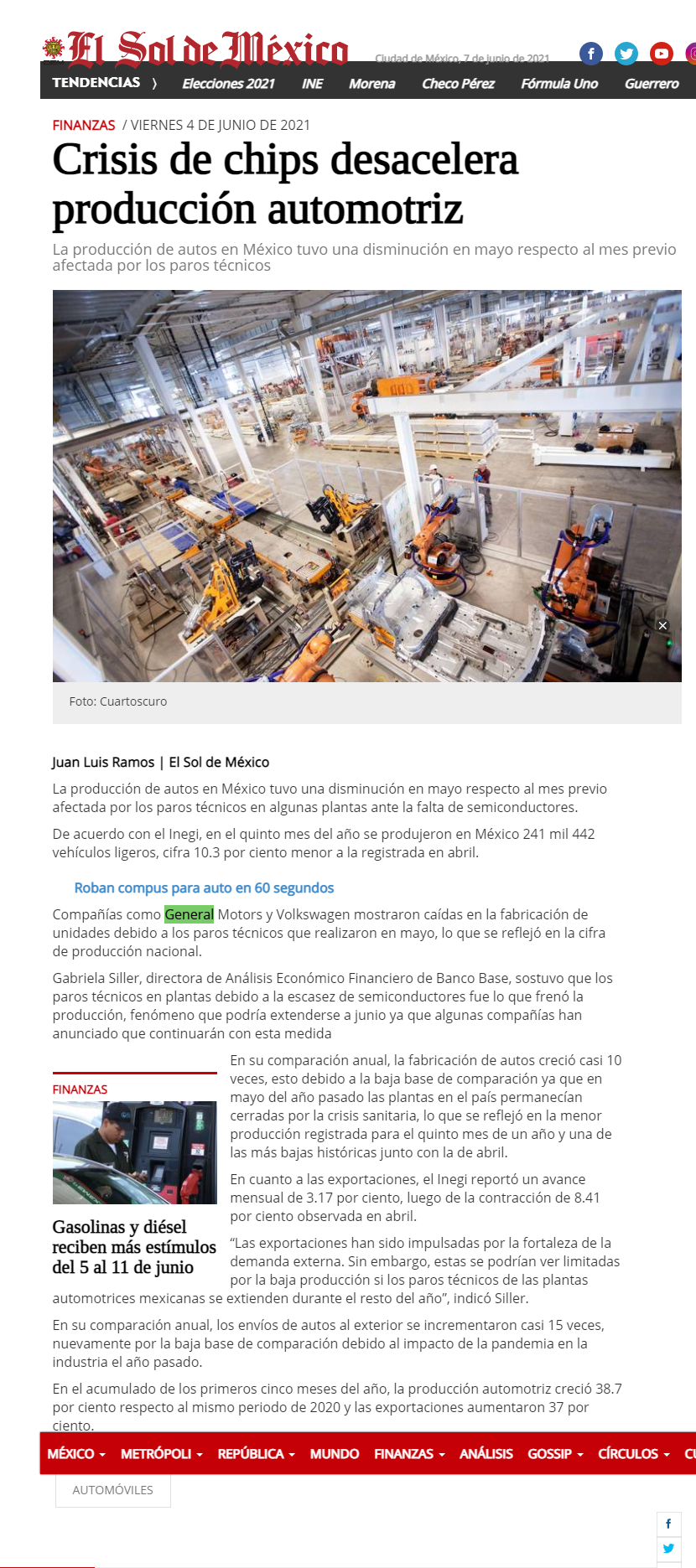Open the Twitter icon in the header
696x1568 pixels.
point(626,54)
